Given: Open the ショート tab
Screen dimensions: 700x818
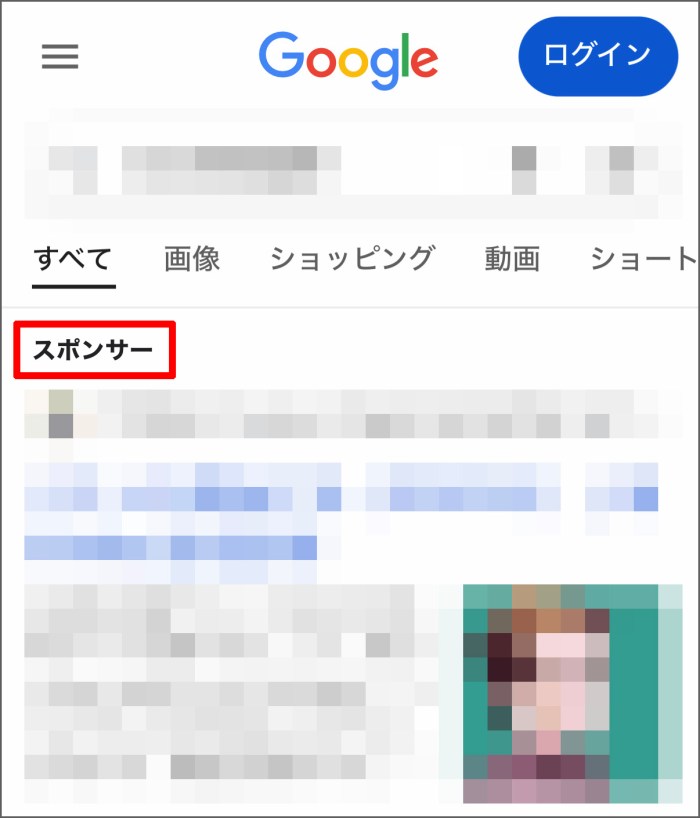Looking at the screenshot, I should click(642, 258).
